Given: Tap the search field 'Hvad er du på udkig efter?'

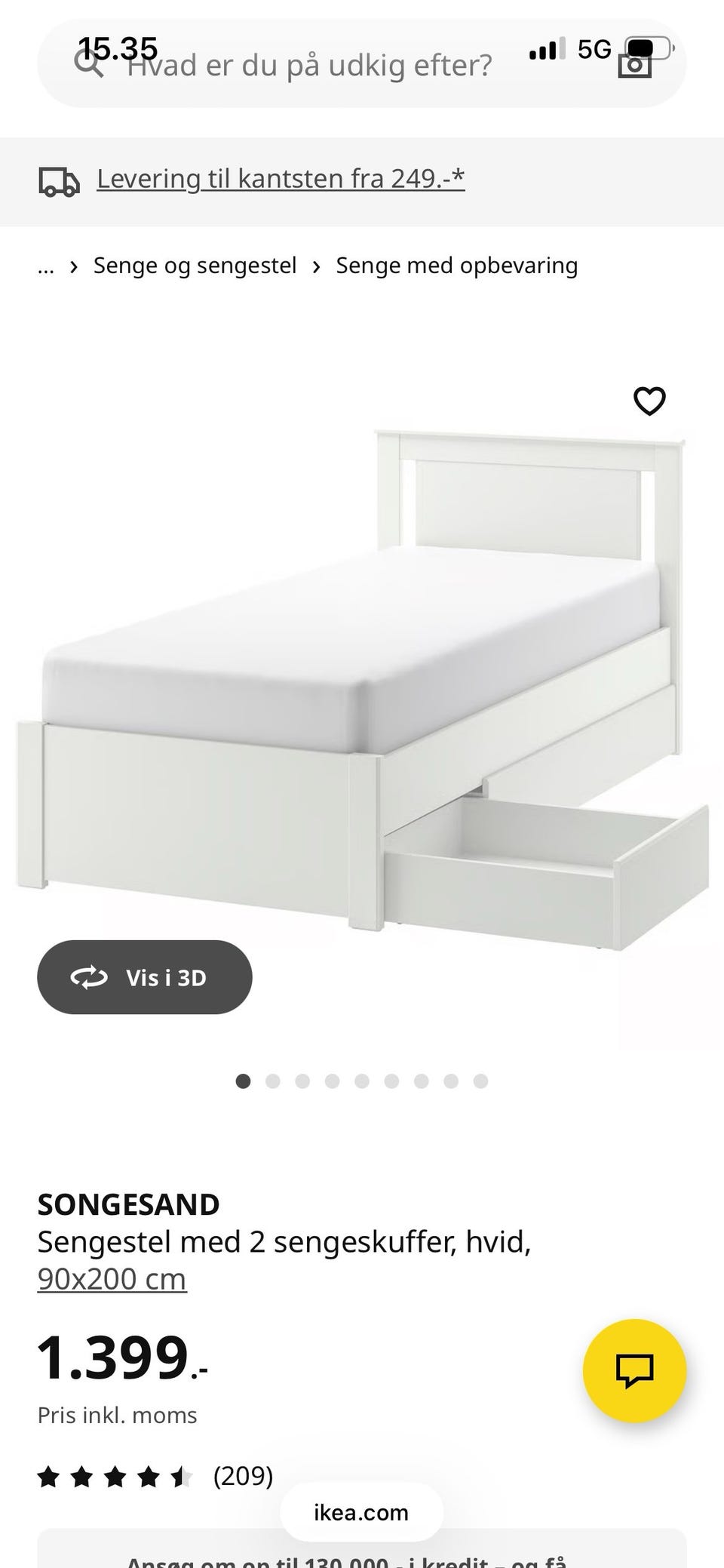Looking at the screenshot, I should click(309, 66).
